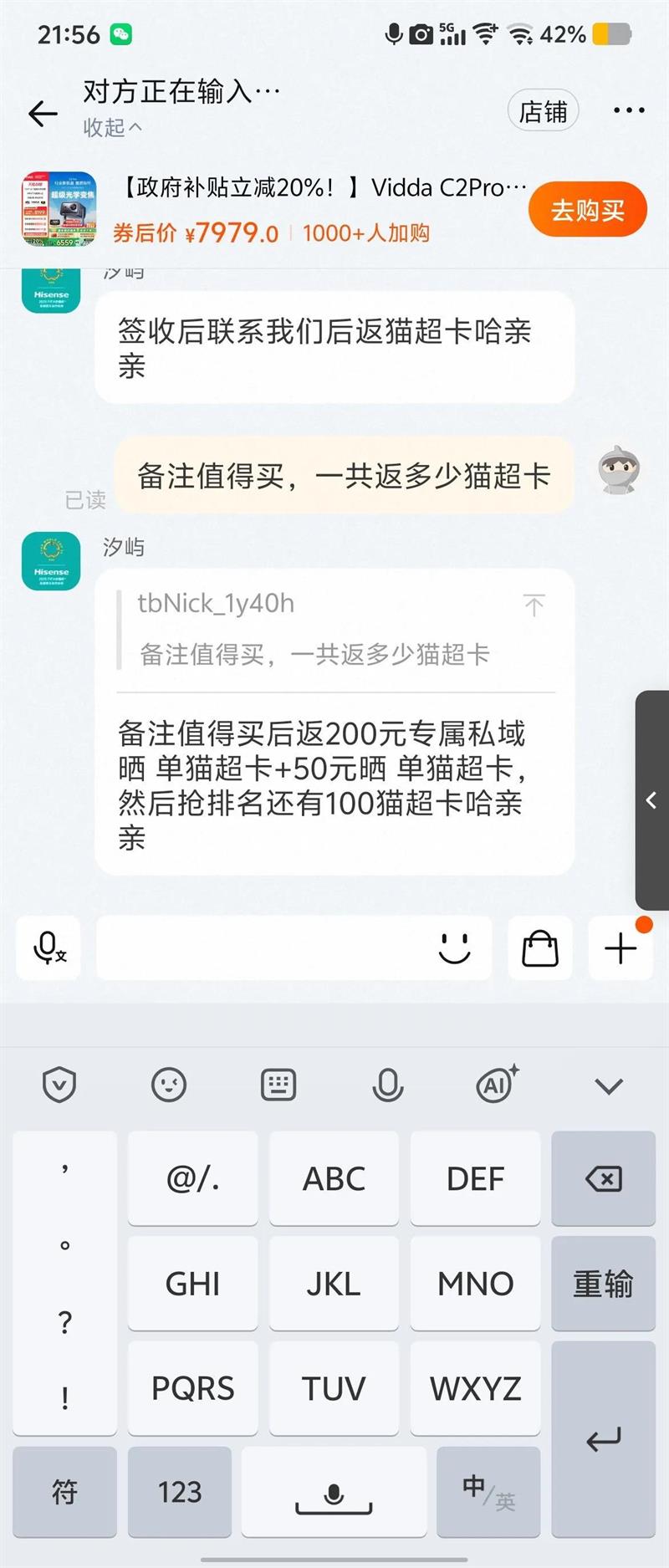This screenshot has height=1568, width=669.
Task: Tap the keyboard backspace key
Action: pos(603,1178)
